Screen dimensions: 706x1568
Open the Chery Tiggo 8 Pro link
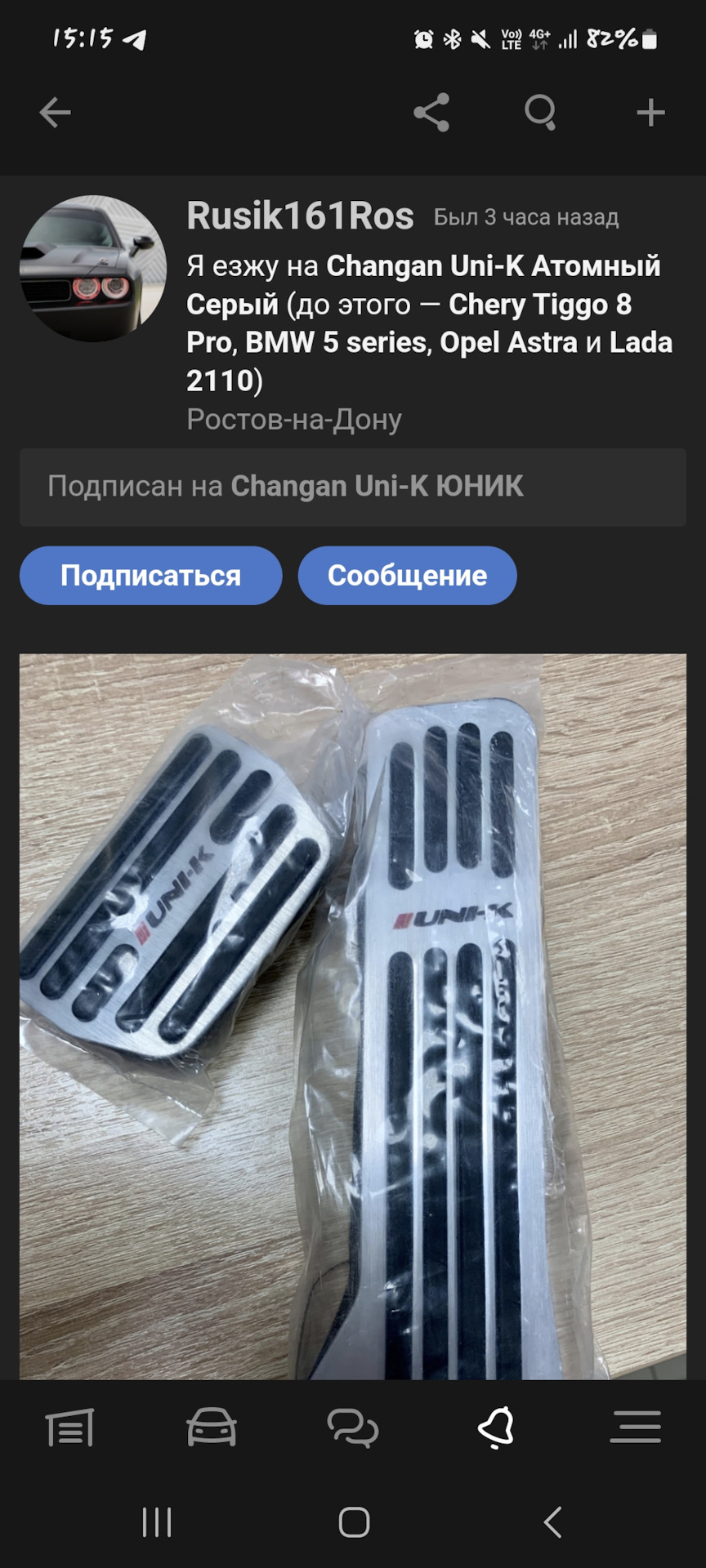click(x=539, y=305)
